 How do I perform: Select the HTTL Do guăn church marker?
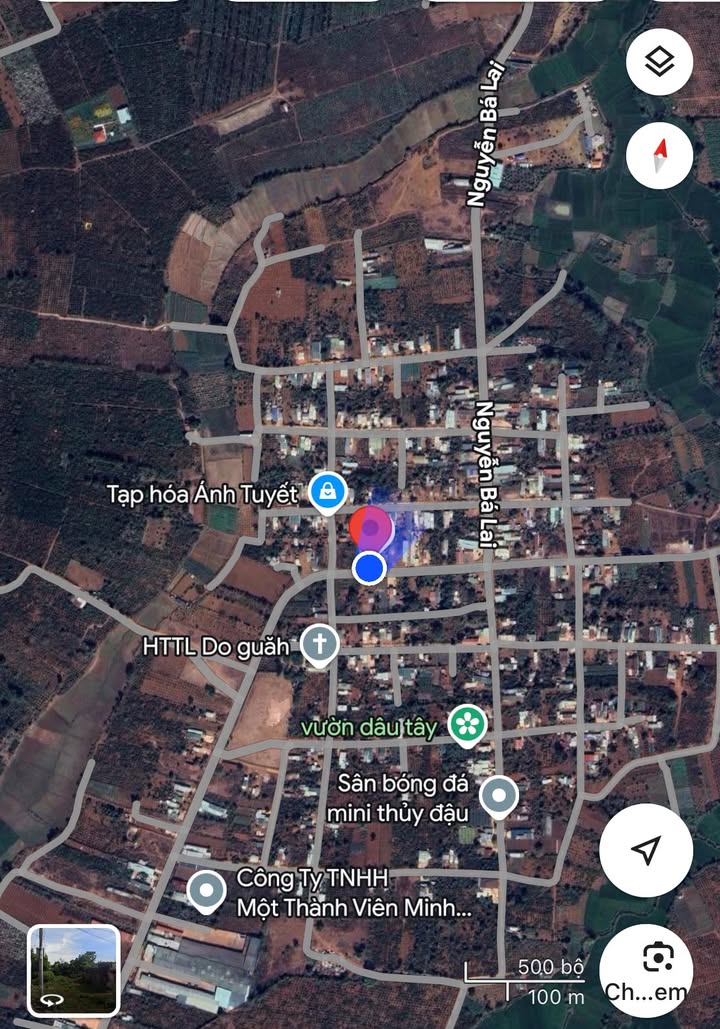point(319,645)
